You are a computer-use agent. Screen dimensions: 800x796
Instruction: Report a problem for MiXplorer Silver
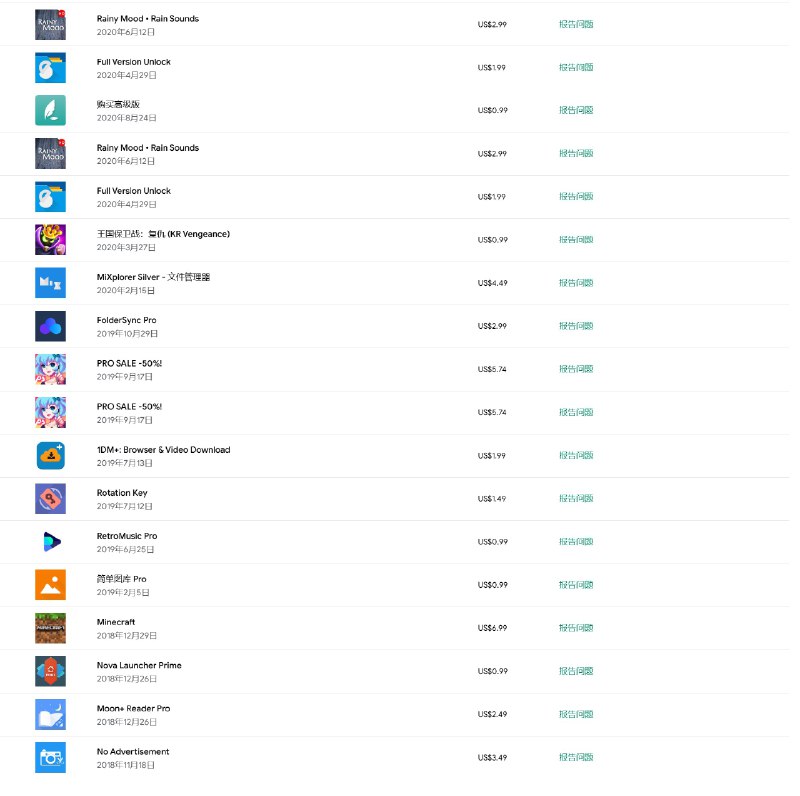575,283
